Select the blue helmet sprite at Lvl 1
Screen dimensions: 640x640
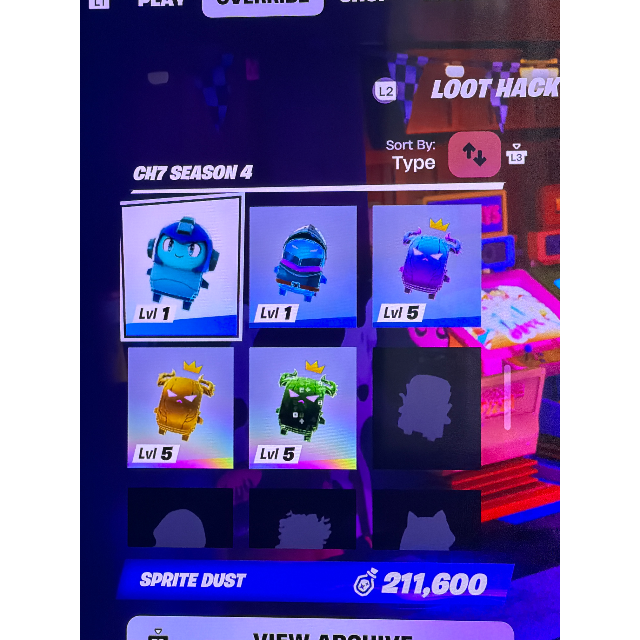(x=181, y=267)
